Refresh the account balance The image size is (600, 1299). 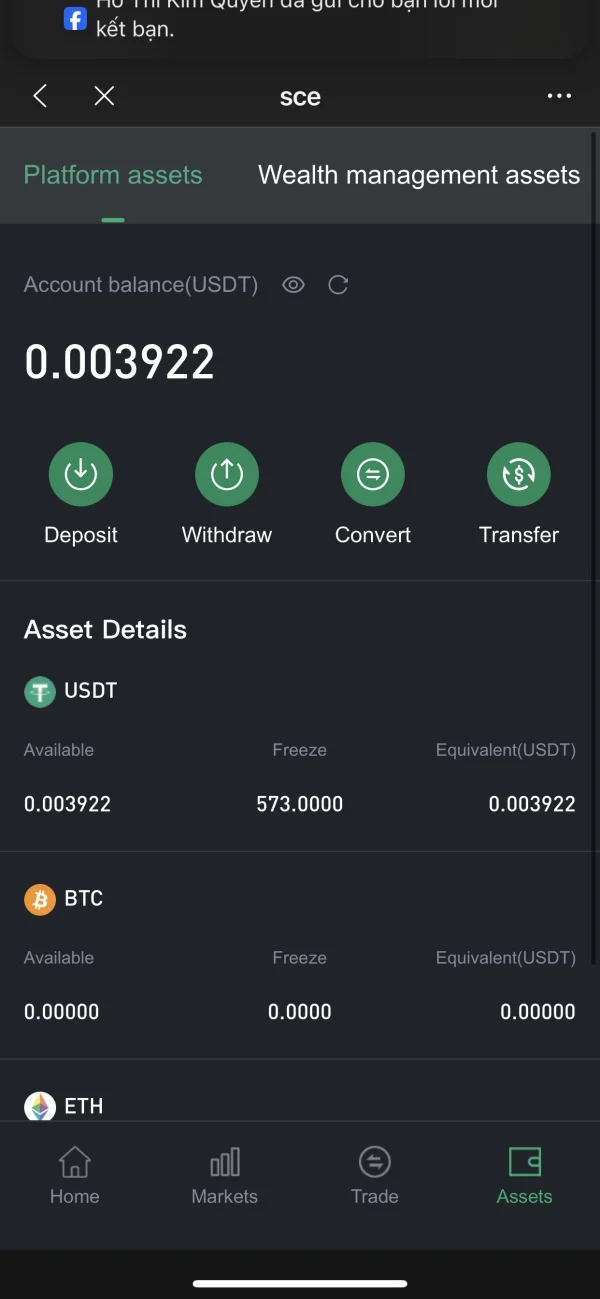pos(338,285)
